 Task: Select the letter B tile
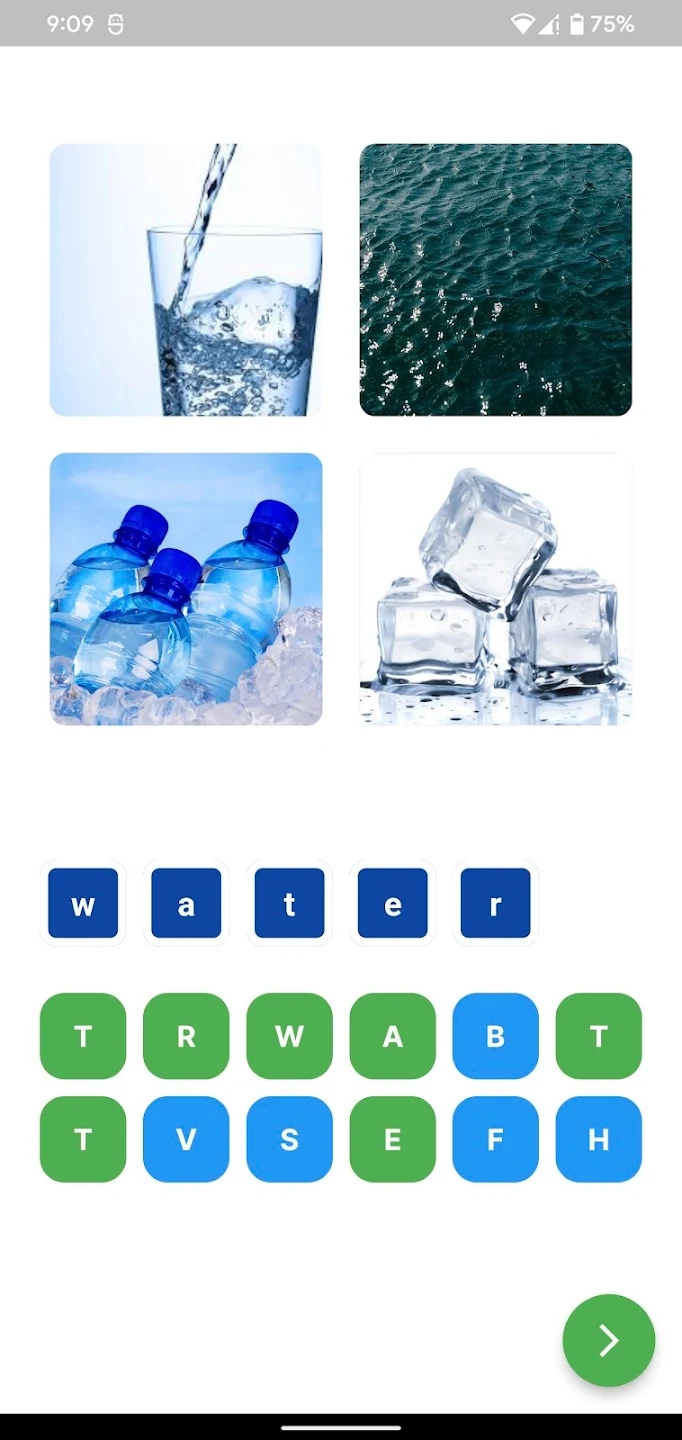tap(495, 1036)
